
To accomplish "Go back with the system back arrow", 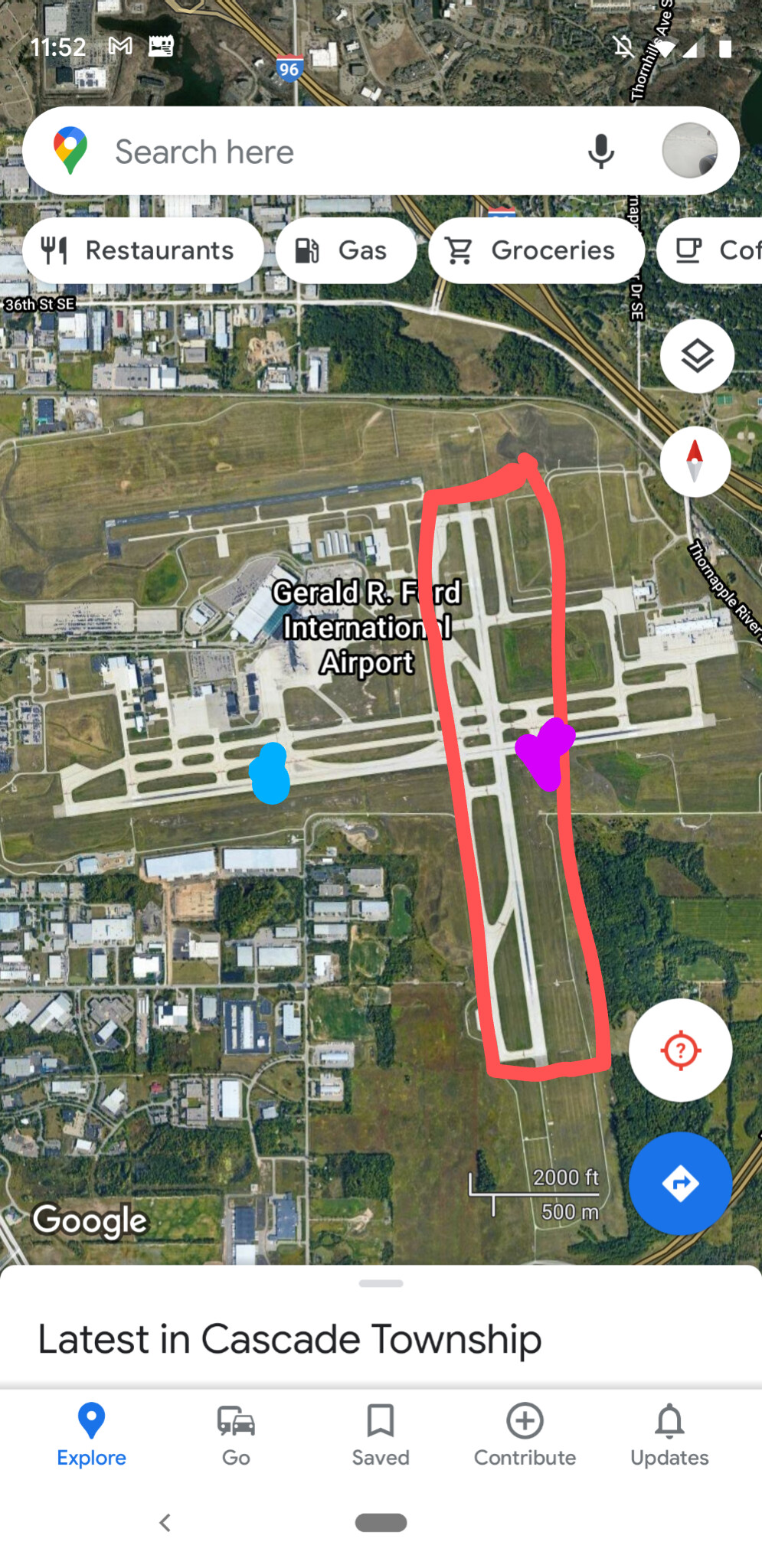I will click(165, 1522).
